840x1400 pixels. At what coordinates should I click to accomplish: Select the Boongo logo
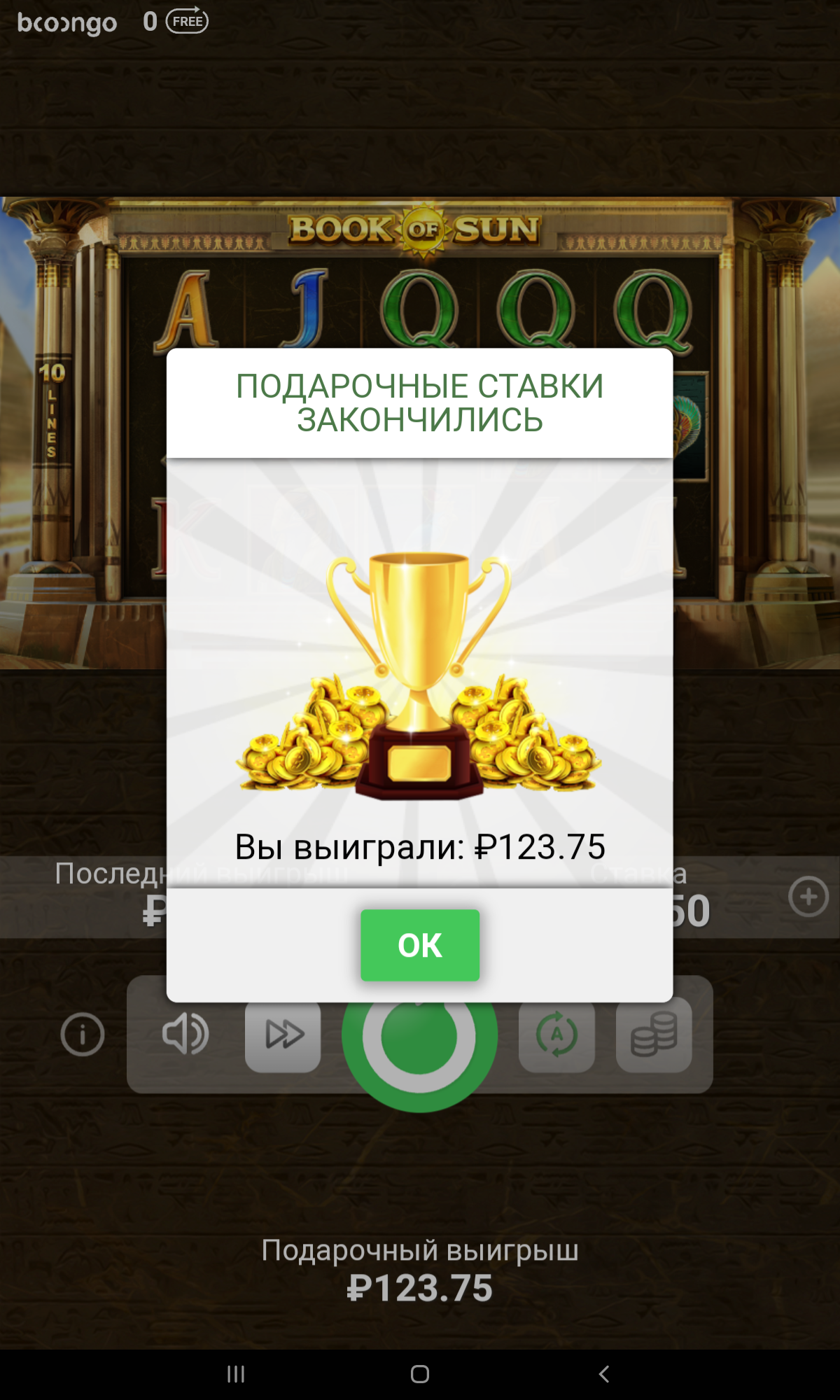[66, 21]
